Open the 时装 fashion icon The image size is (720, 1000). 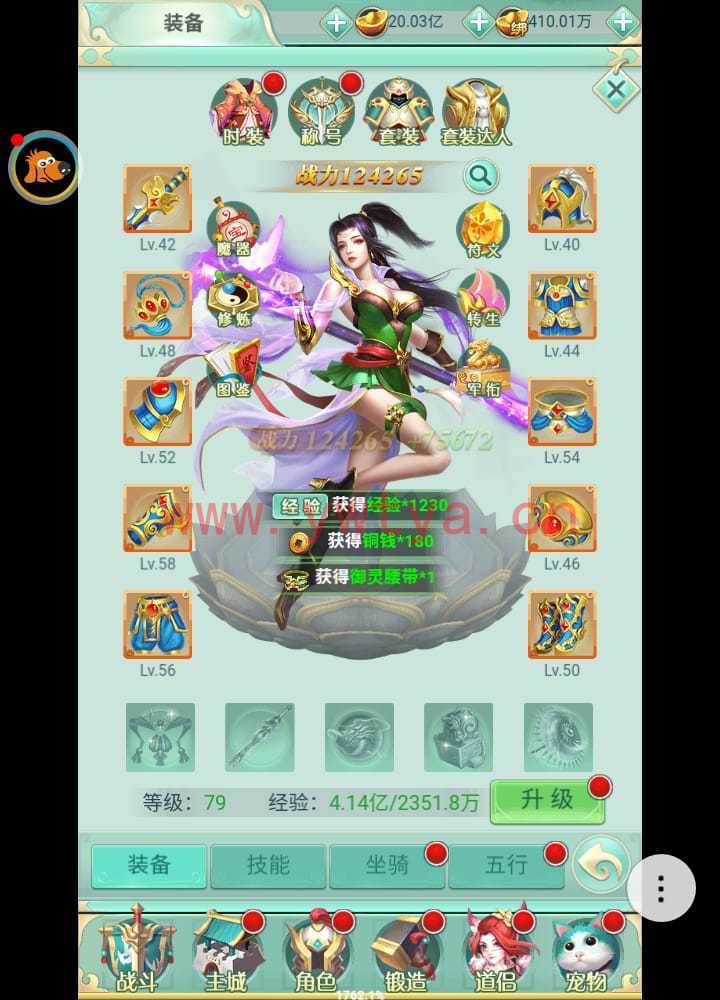tap(243, 112)
